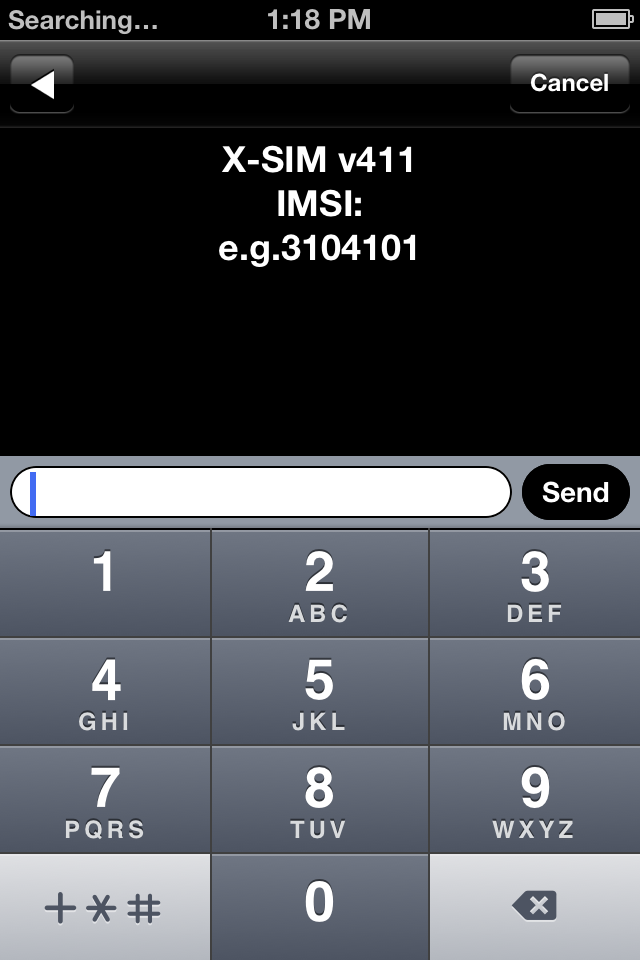
Task: Enter digit 6 MNO
Action: [x=534, y=692]
